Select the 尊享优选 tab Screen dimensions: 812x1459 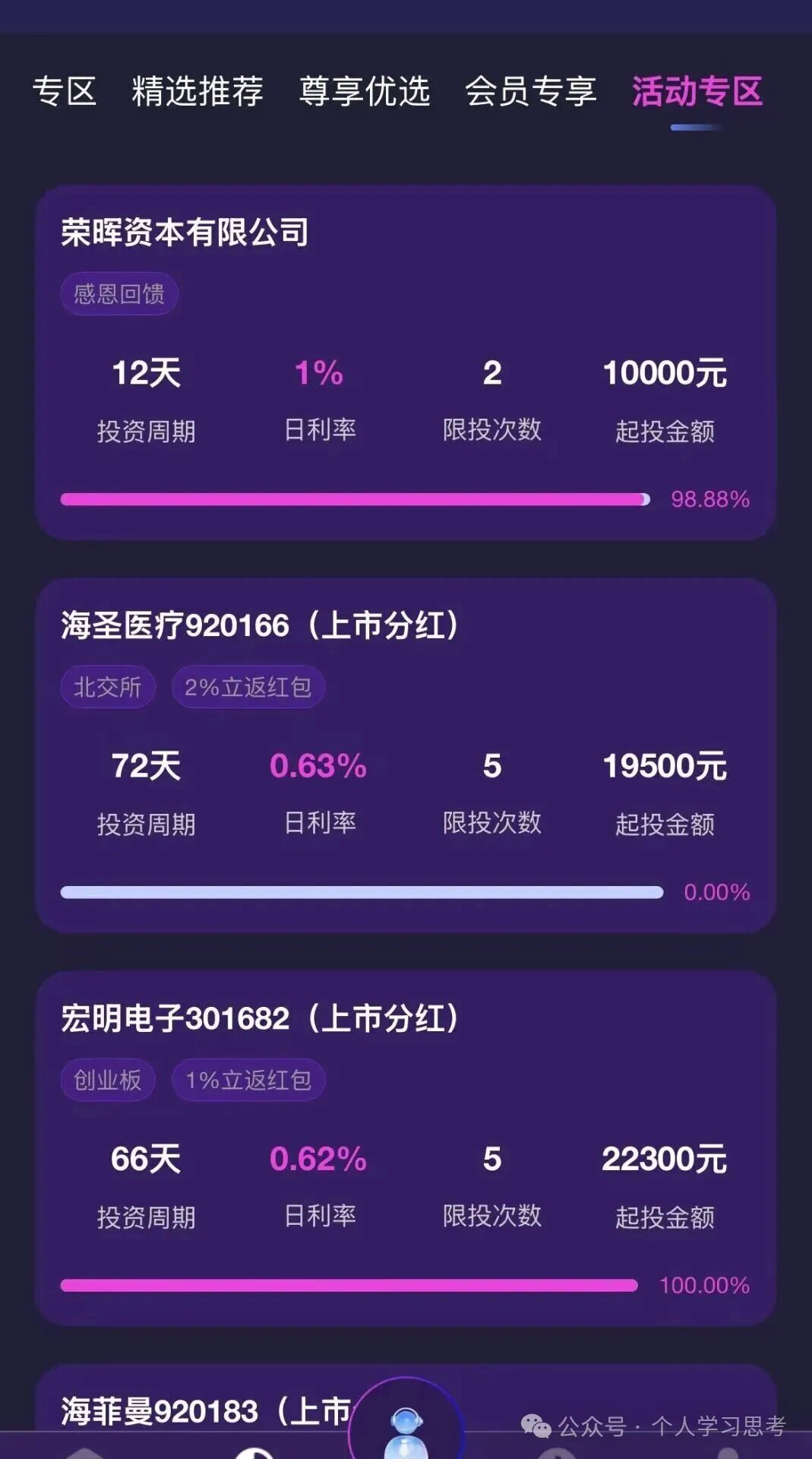tap(364, 91)
